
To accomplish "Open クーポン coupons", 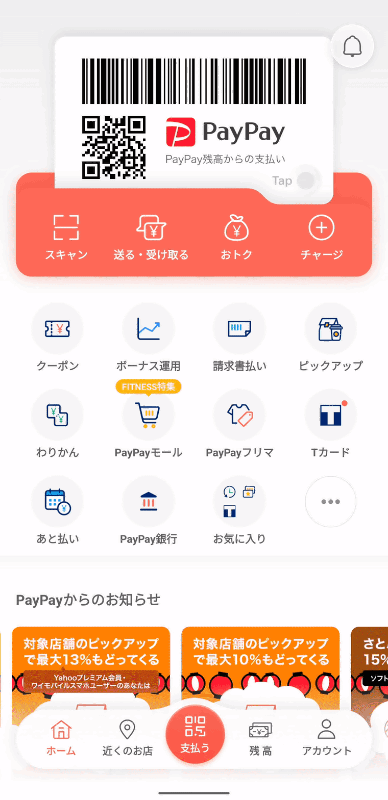I will coord(58,337).
